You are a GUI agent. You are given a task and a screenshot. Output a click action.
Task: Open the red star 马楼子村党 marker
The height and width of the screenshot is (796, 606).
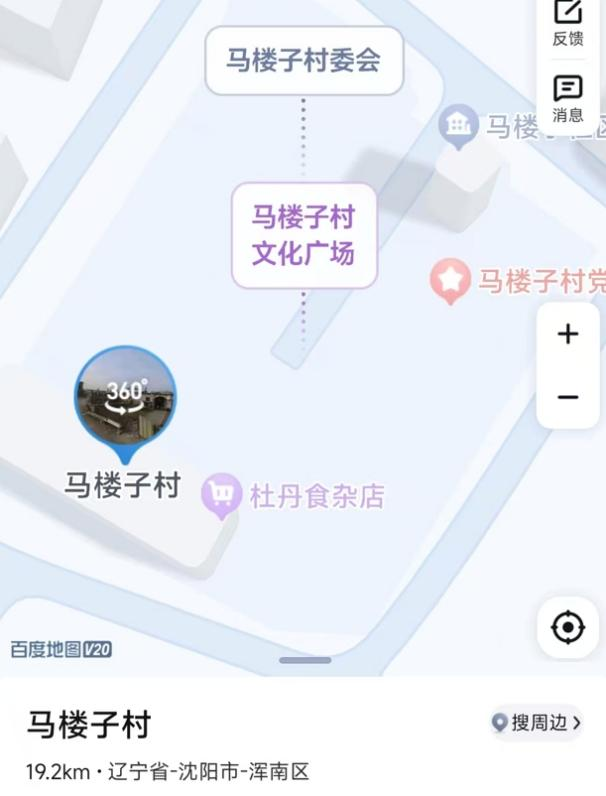[450, 279]
